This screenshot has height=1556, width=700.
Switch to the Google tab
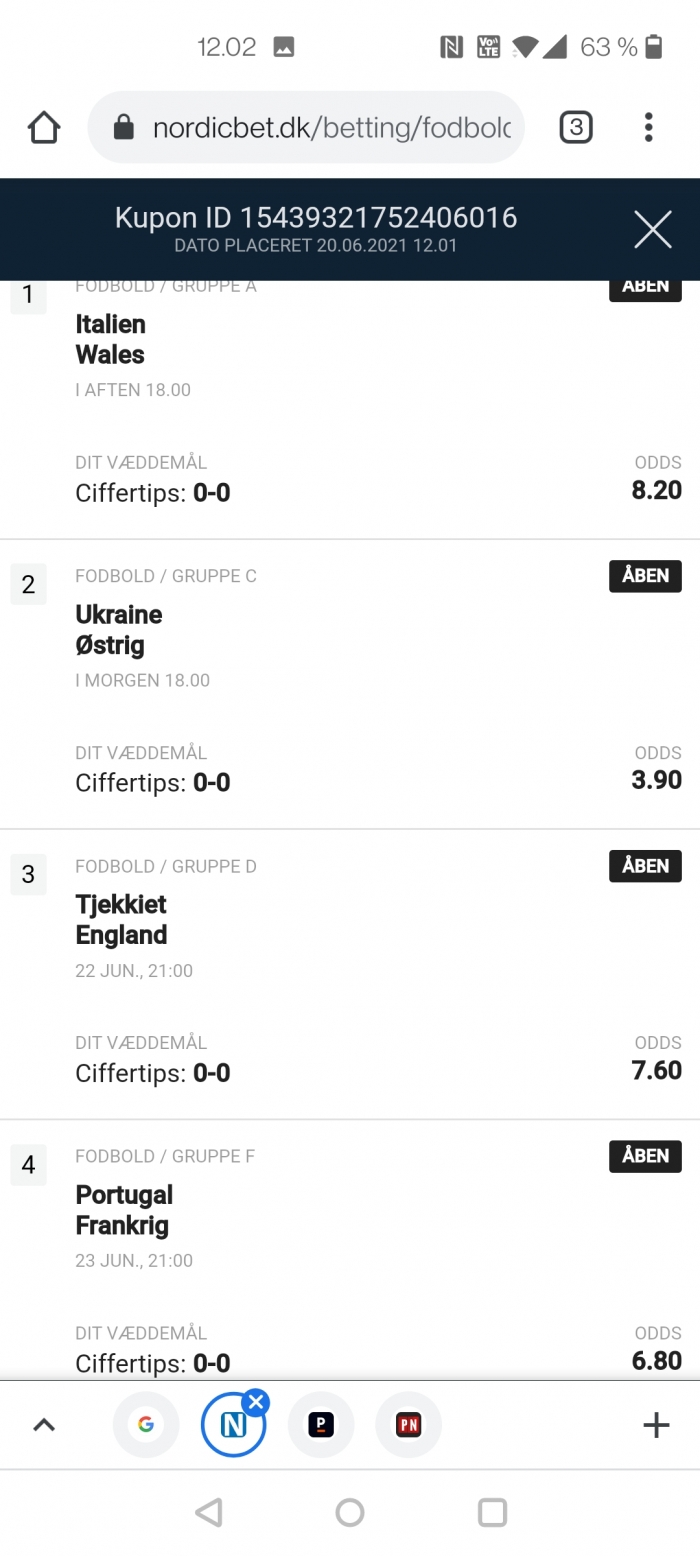(146, 1424)
